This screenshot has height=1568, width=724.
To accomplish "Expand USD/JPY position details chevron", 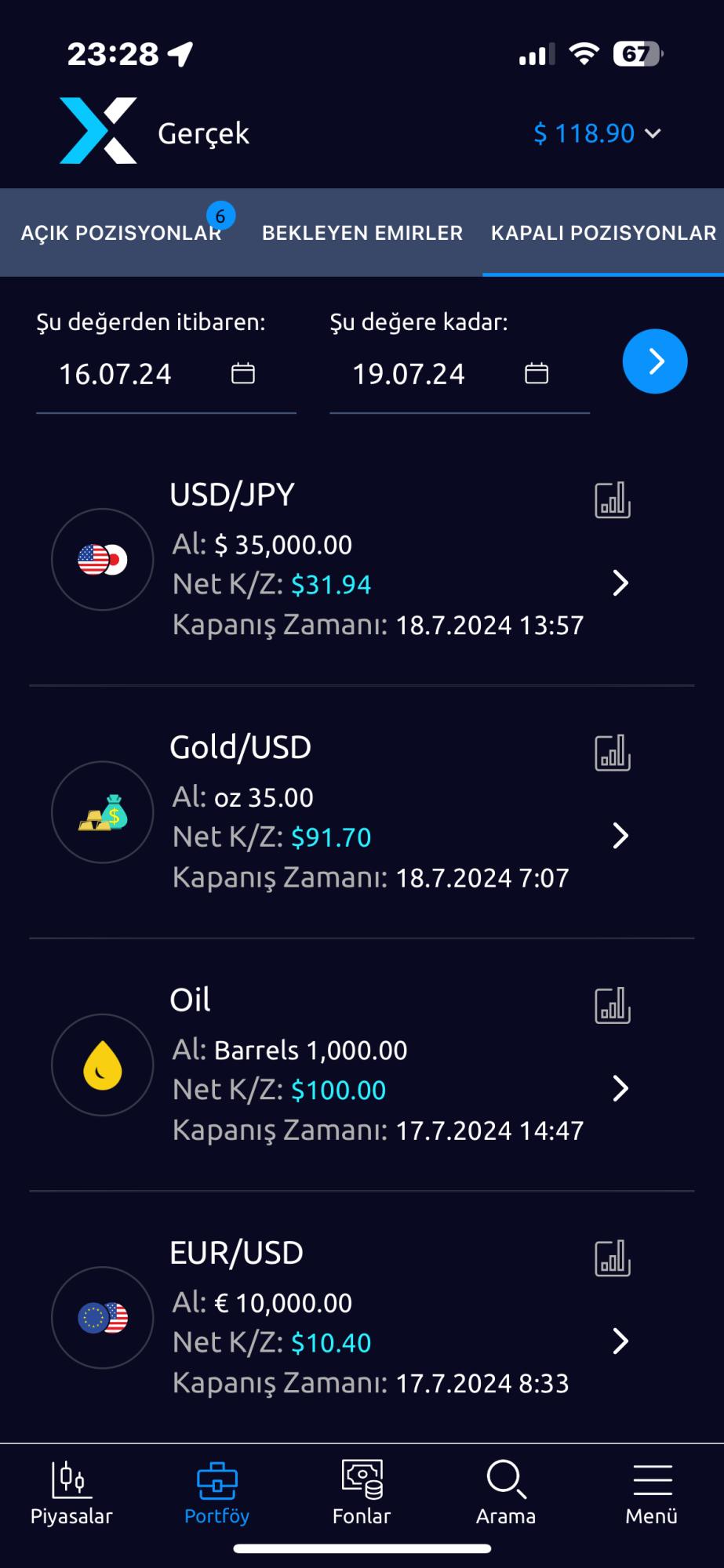I will (x=621, y=583).
